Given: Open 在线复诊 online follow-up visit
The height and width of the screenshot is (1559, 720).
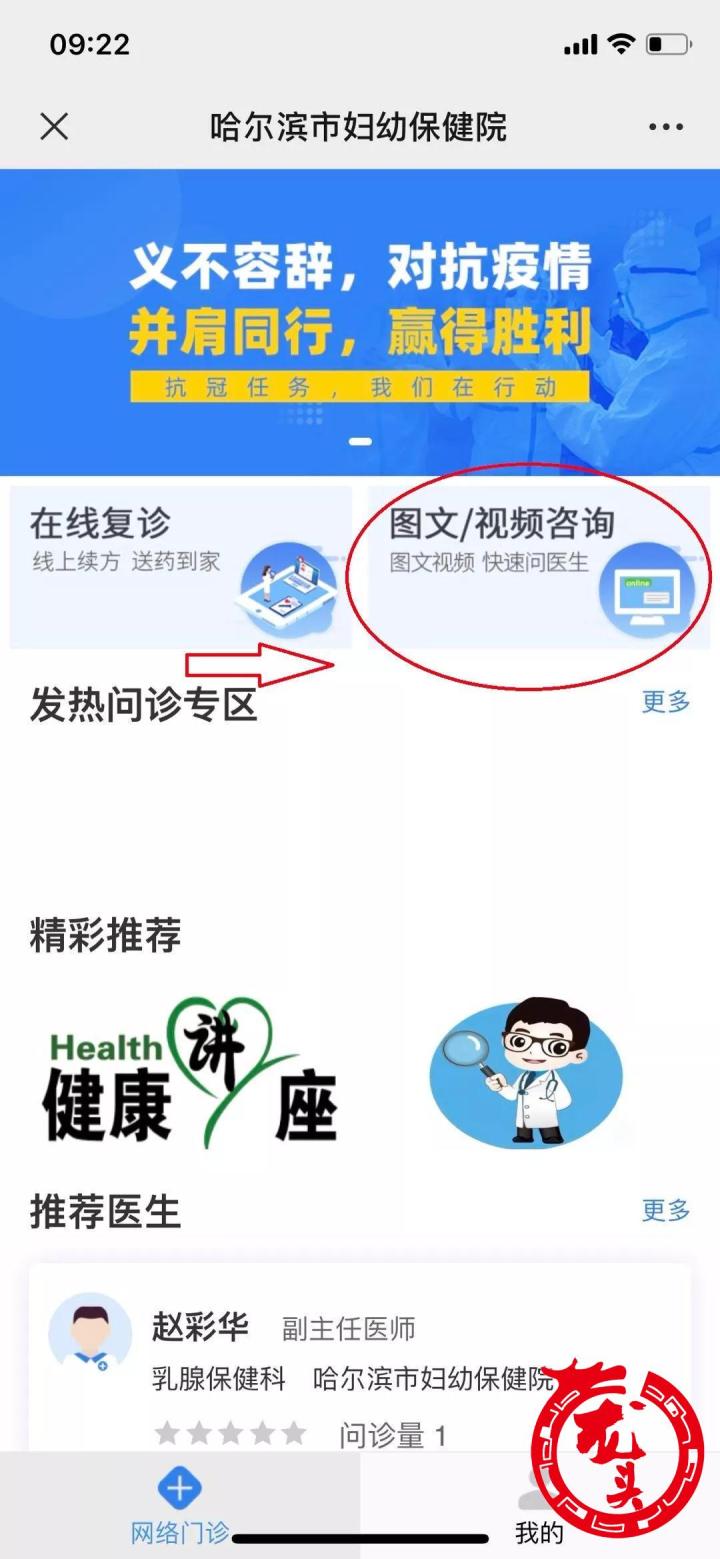Looking at the screenshot, I should [x=180, y=566].
